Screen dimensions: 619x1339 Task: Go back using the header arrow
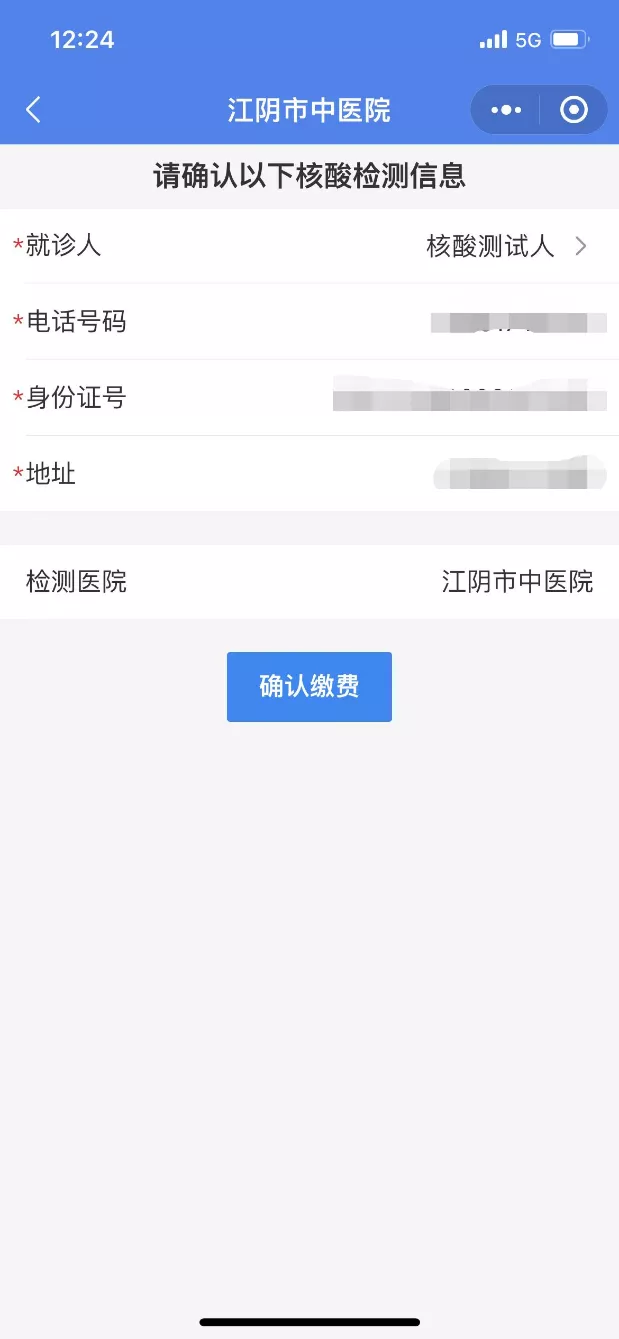point(34,110)
